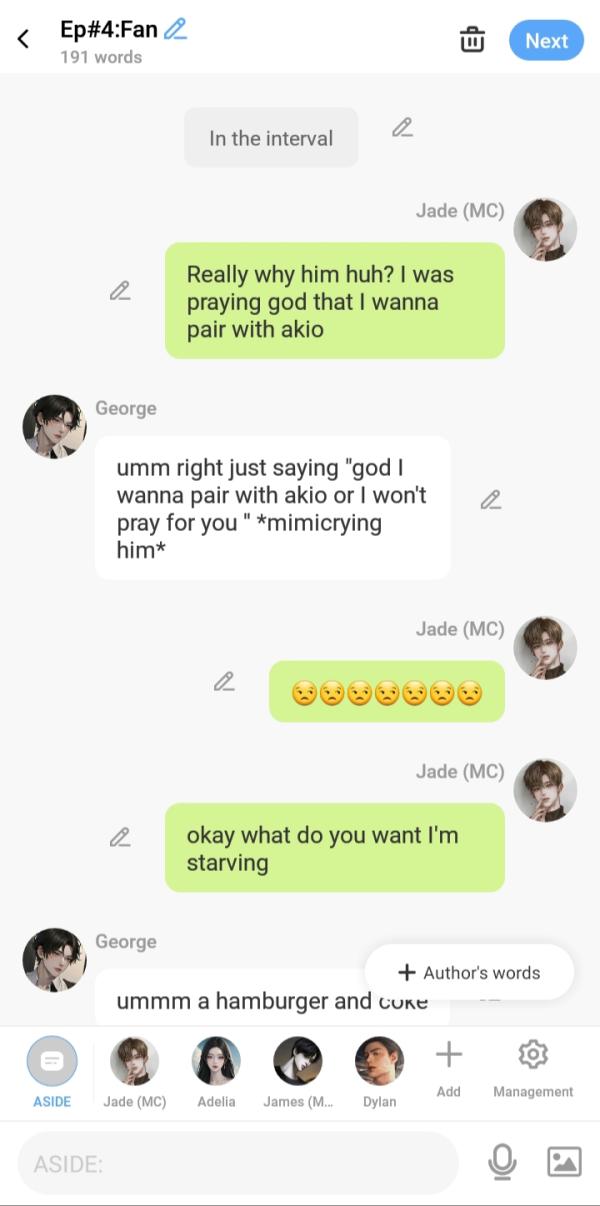Screen dimensions: 600x1206
Task: Go back from the episode editor
Action: [23, 40]
